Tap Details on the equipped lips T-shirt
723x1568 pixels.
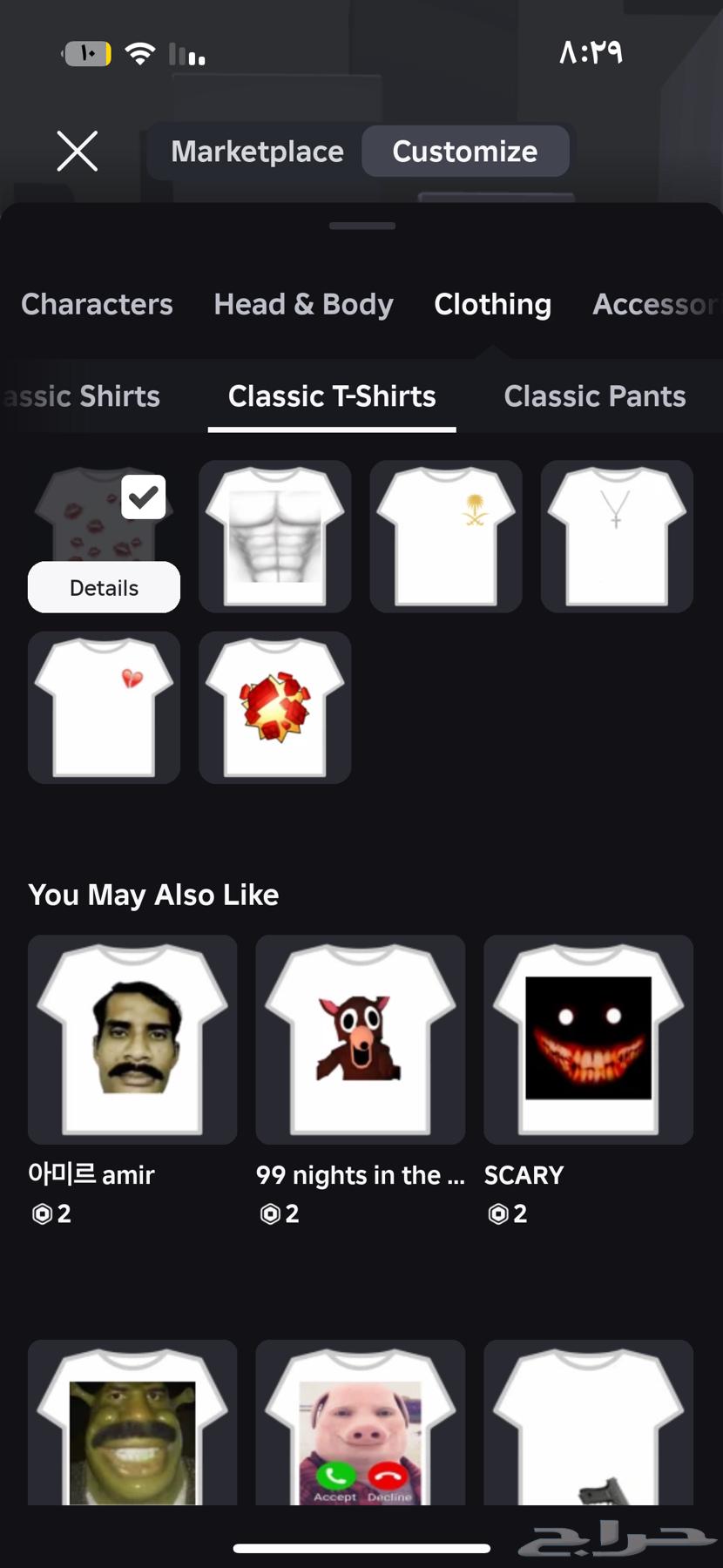click(x=104, y=588)
